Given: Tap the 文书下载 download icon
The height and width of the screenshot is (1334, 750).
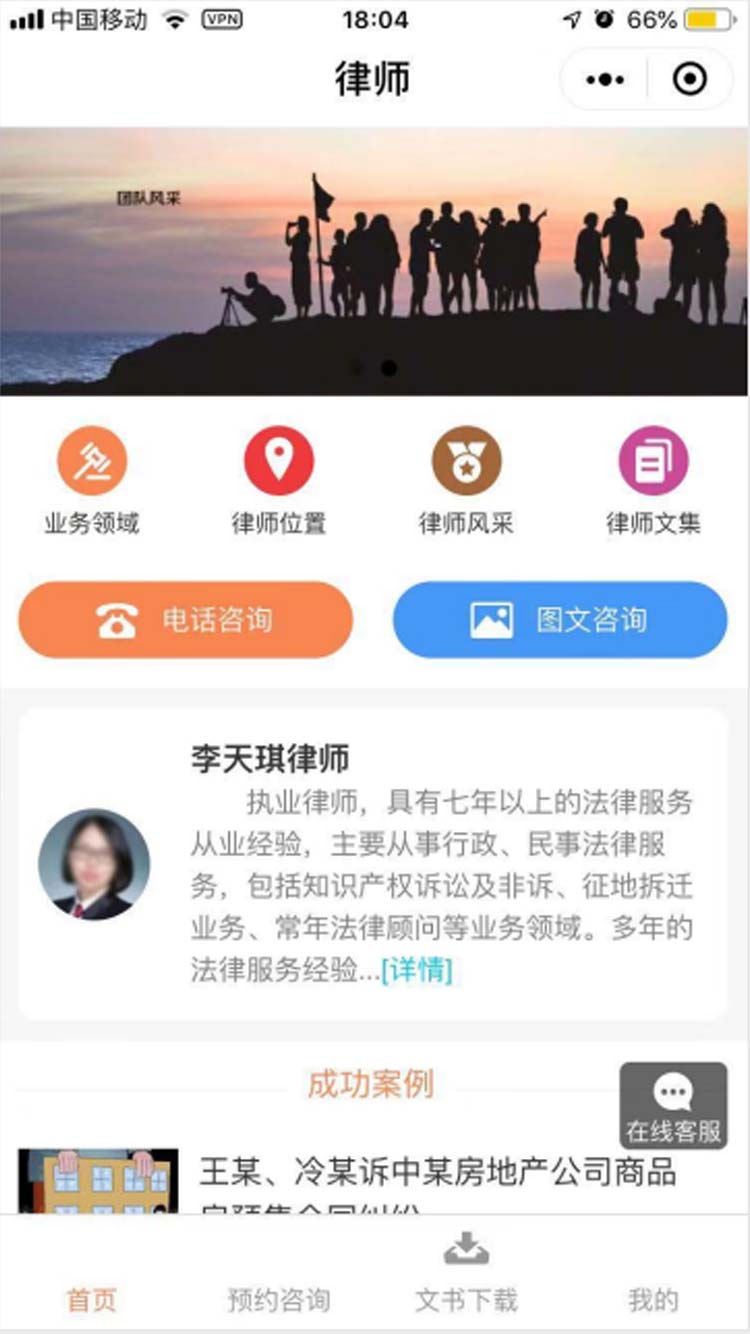Looking at the screenshot, I should [x=468, y=1249].
